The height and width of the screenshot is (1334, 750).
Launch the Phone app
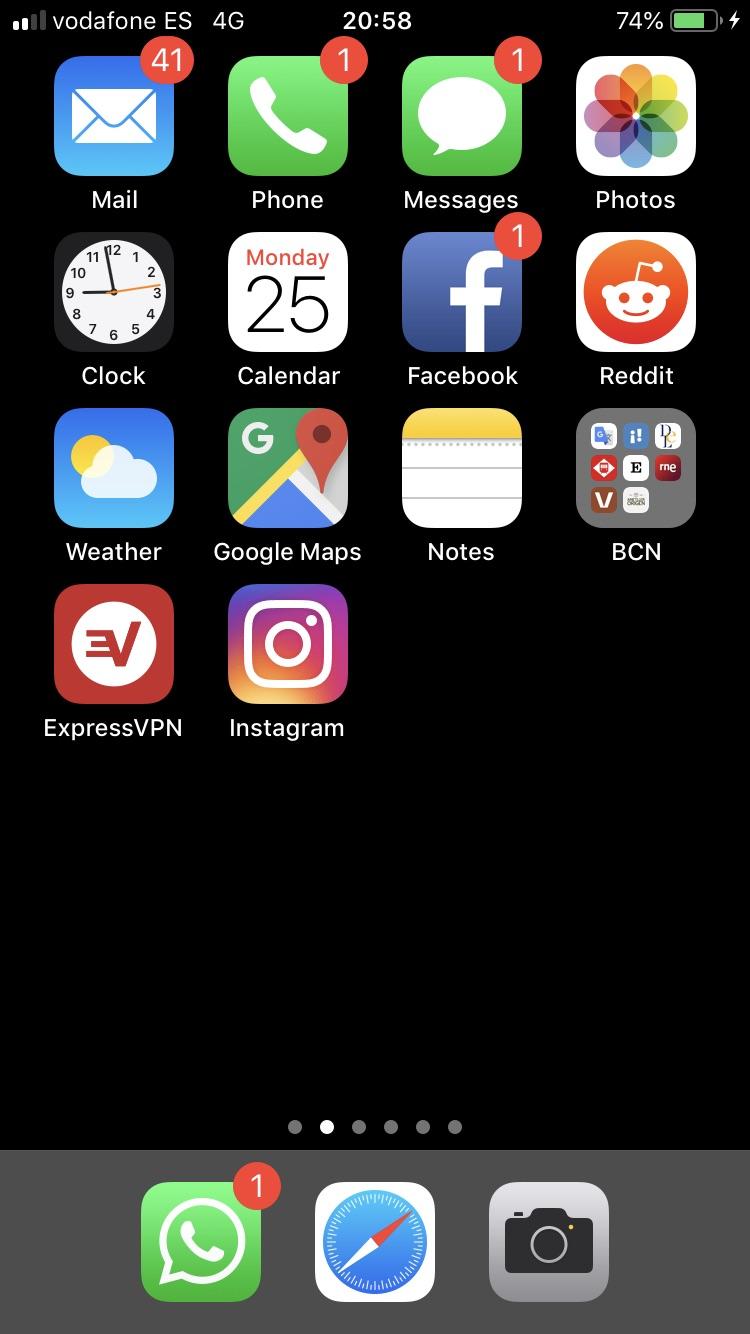(287, 114)
